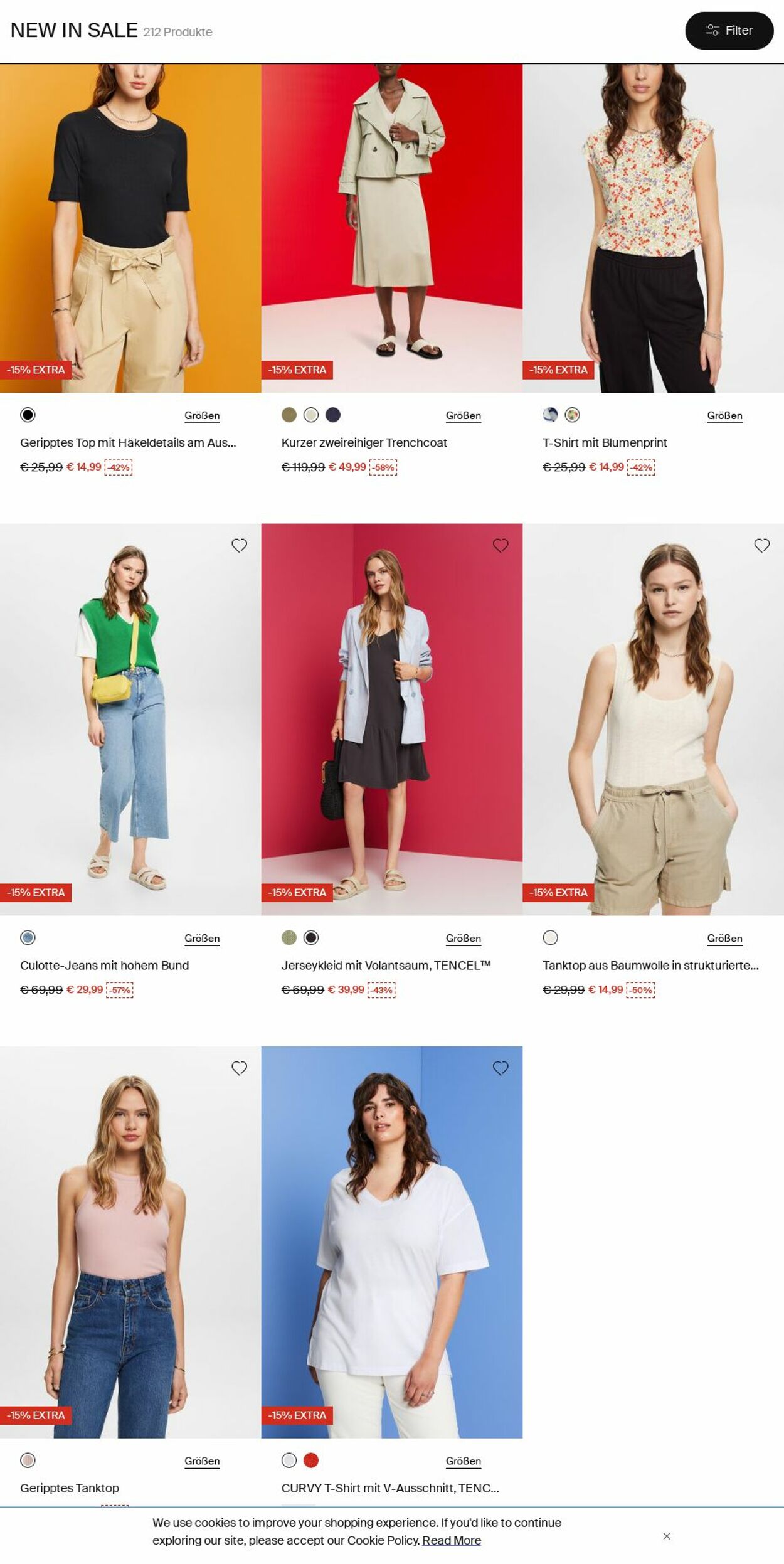784x1564 pixels.
Task: Pick the red swatch for CURVY T-Shirt
Action: (x=311, y=1460)
